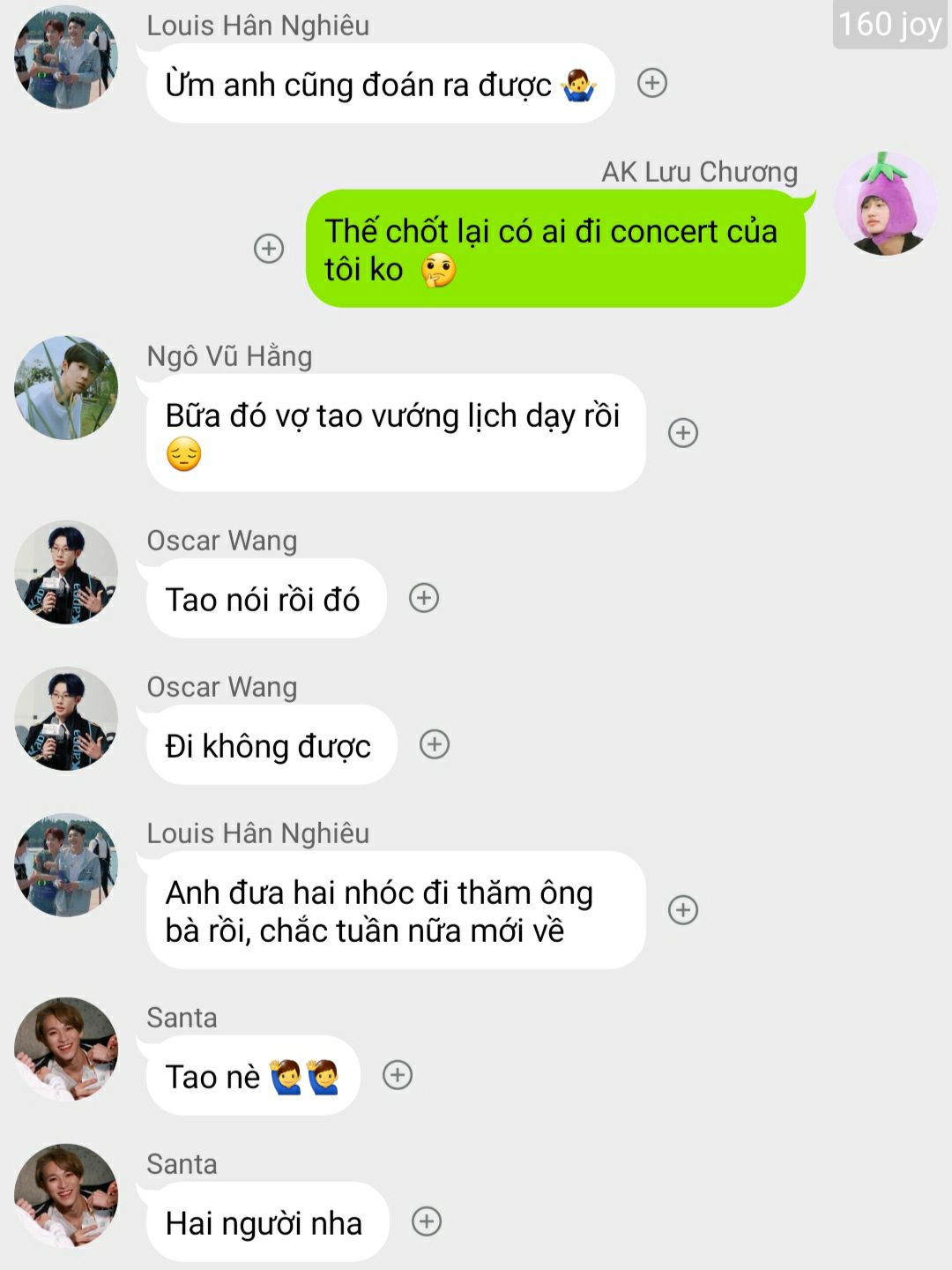952x1270 pixels.
Task: Open Ngô Vũ Hằng's profile picture
Action: (x=66, y=387)
